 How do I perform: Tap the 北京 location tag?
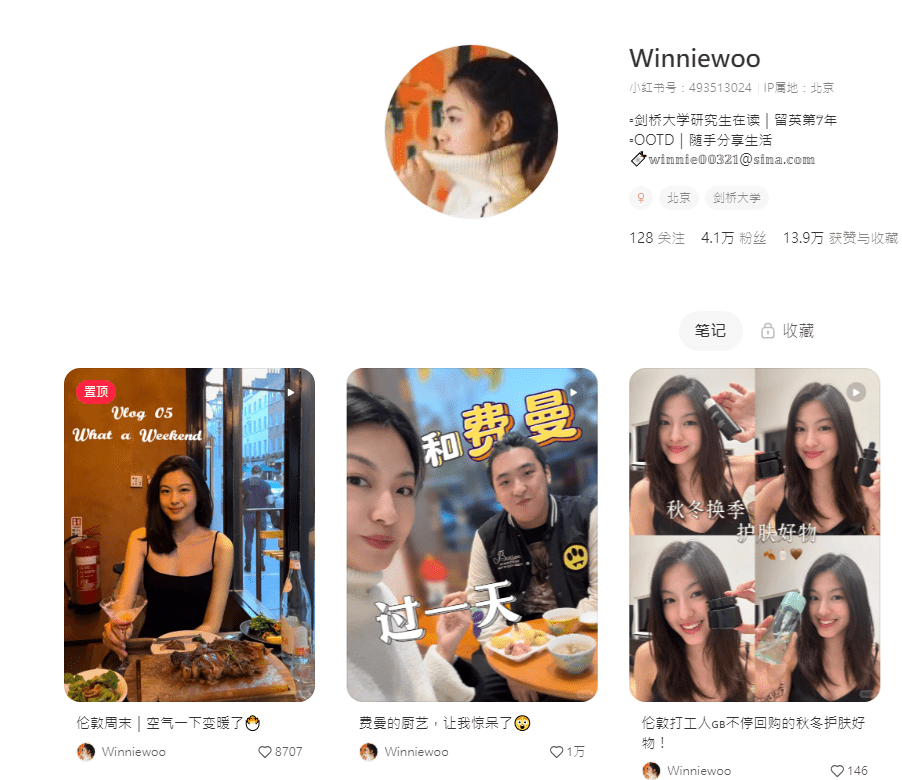679,198
